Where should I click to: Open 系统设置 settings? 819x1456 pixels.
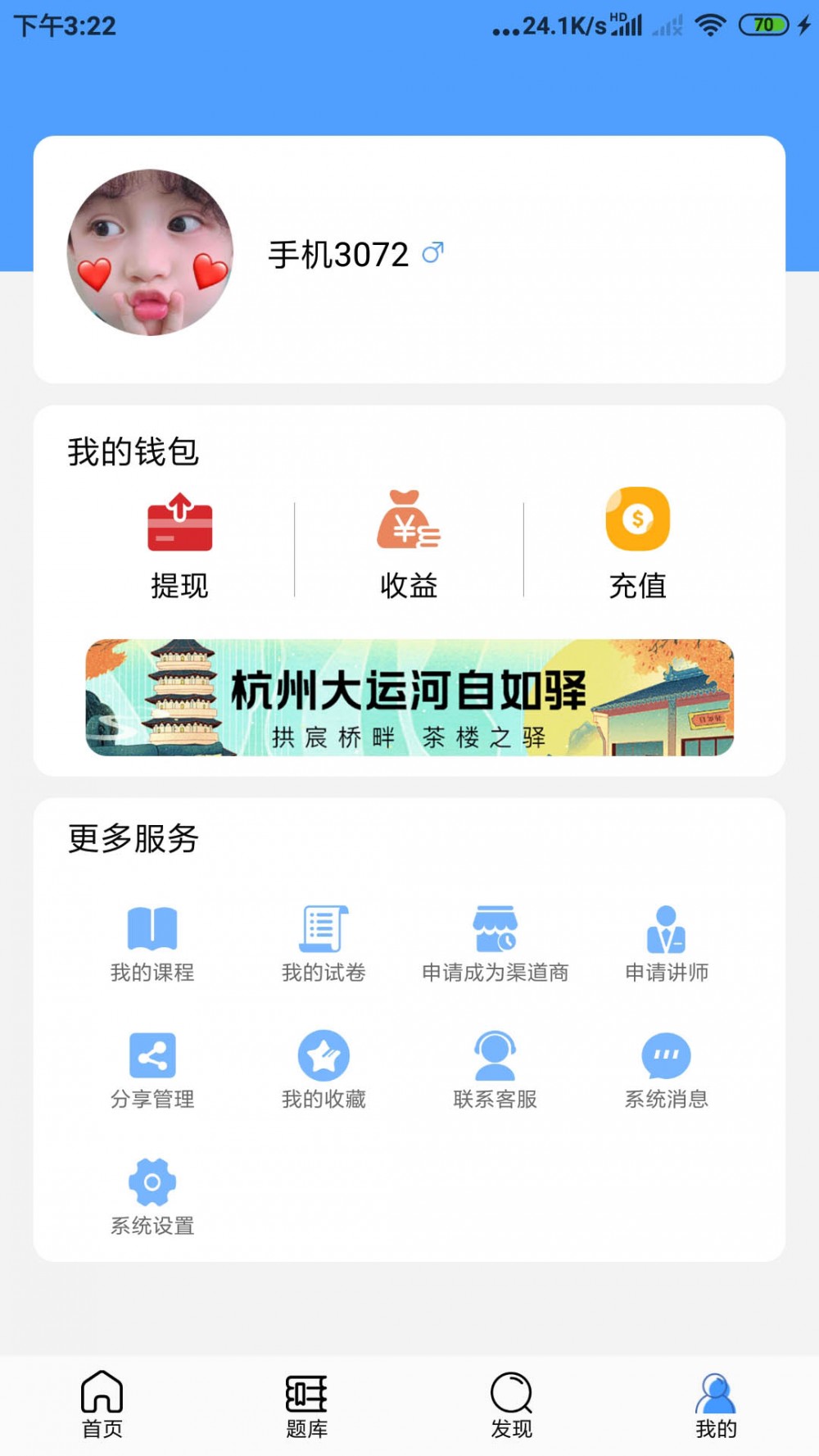(152, 1196)
